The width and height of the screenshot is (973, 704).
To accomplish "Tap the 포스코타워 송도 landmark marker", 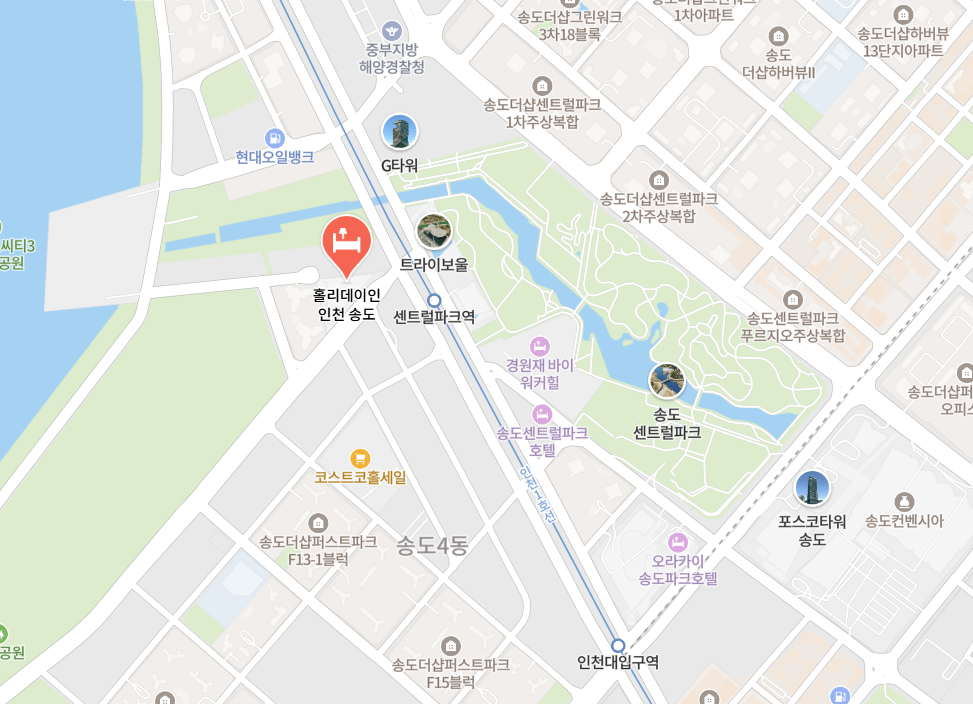I will coord(812,489).
